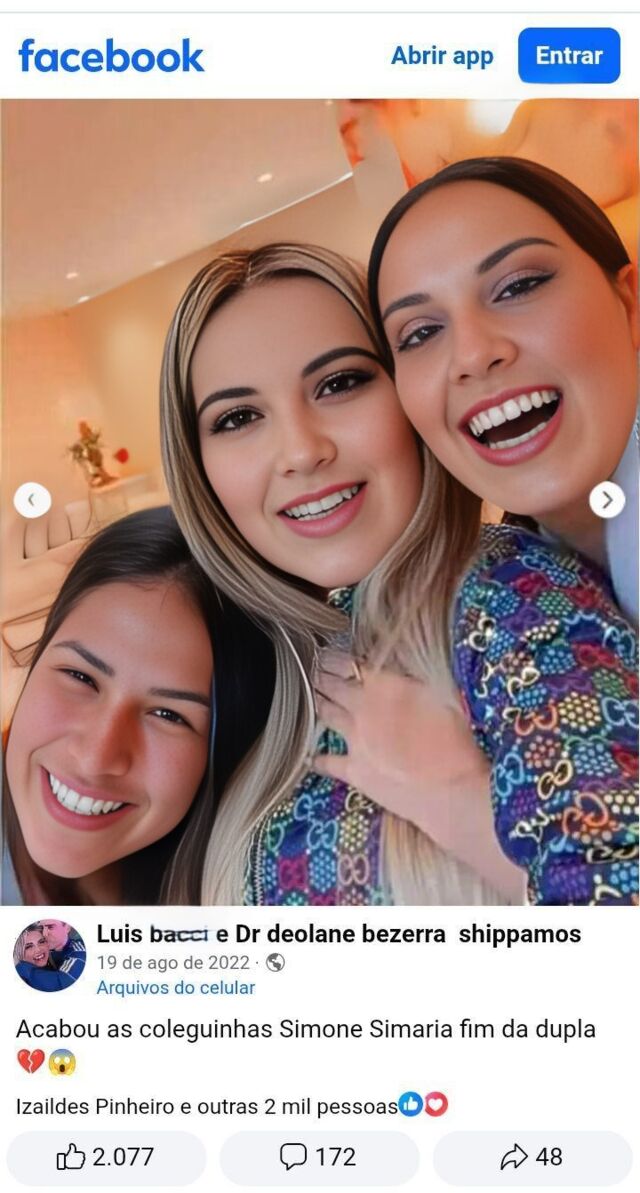Open the page's profile picture

pos(49,956)
